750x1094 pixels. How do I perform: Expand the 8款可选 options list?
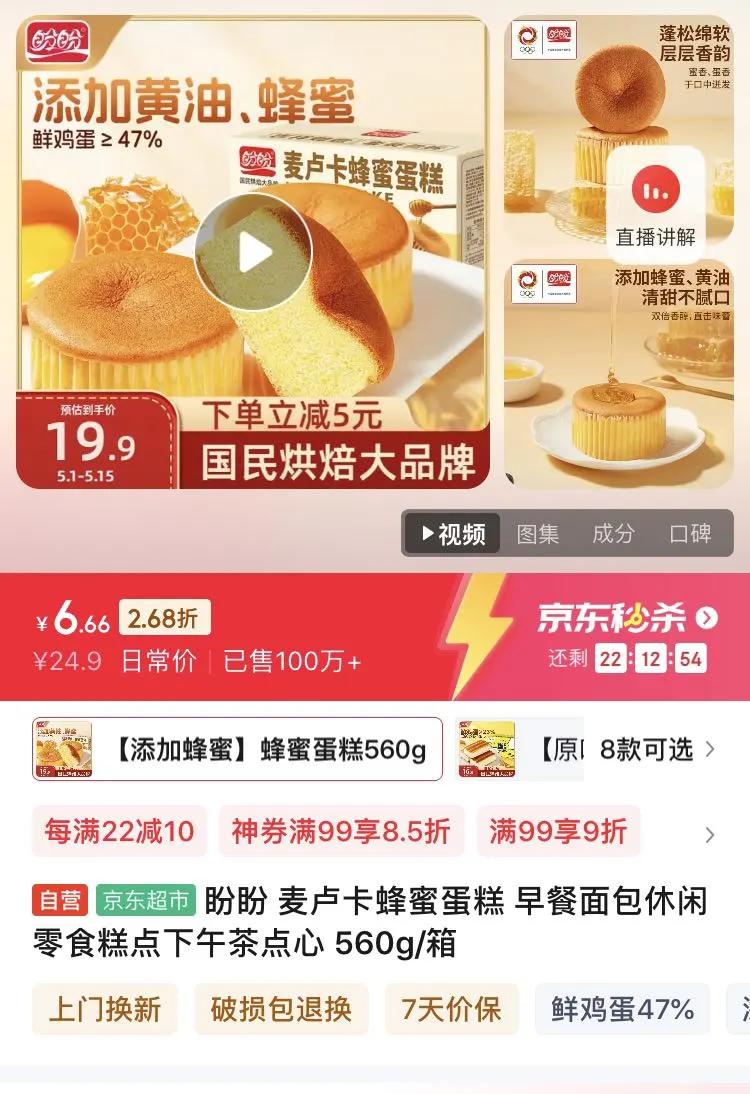(x=657, y=749)
